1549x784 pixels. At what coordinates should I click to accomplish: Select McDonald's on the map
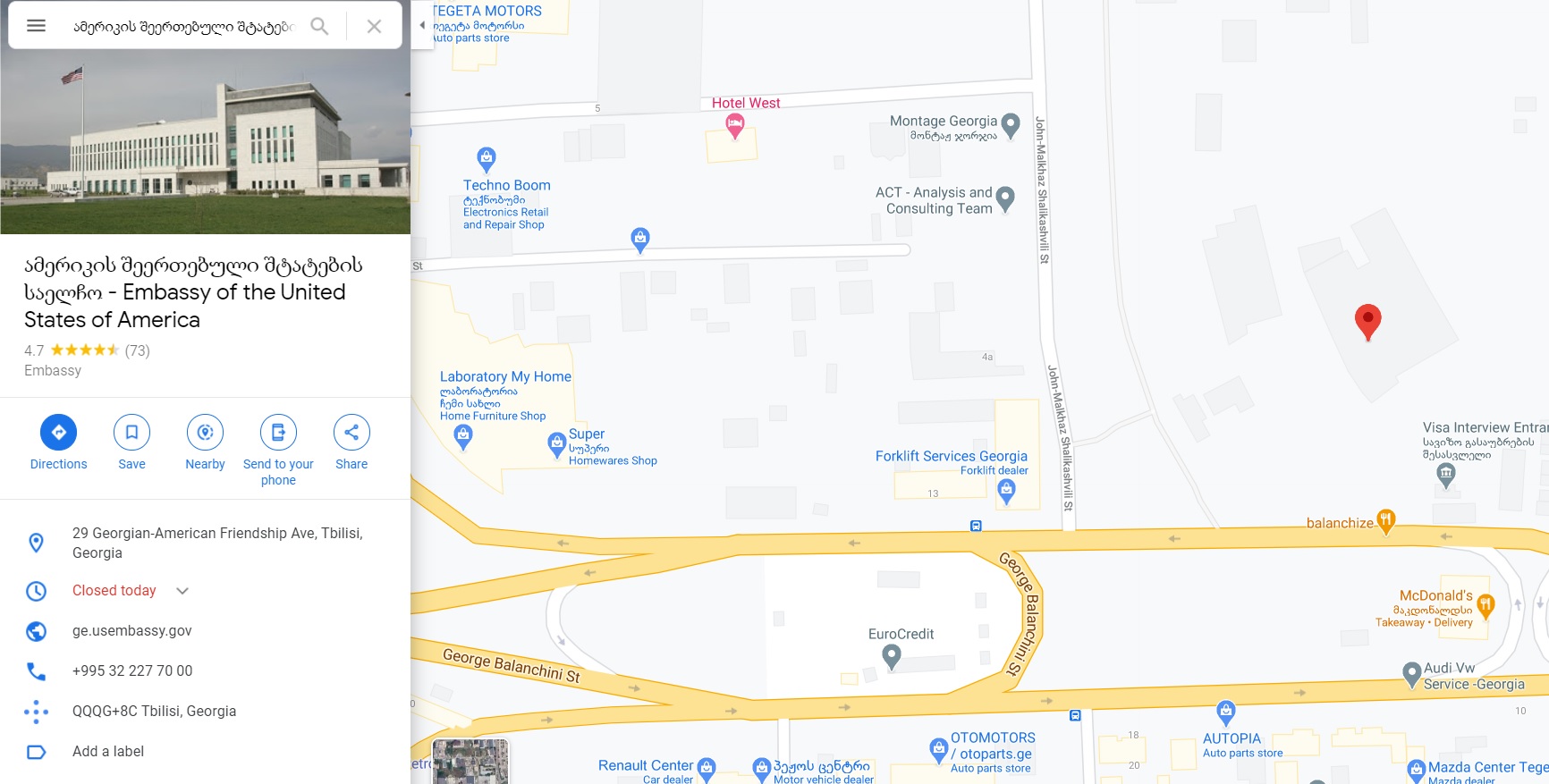point(1486,605)
